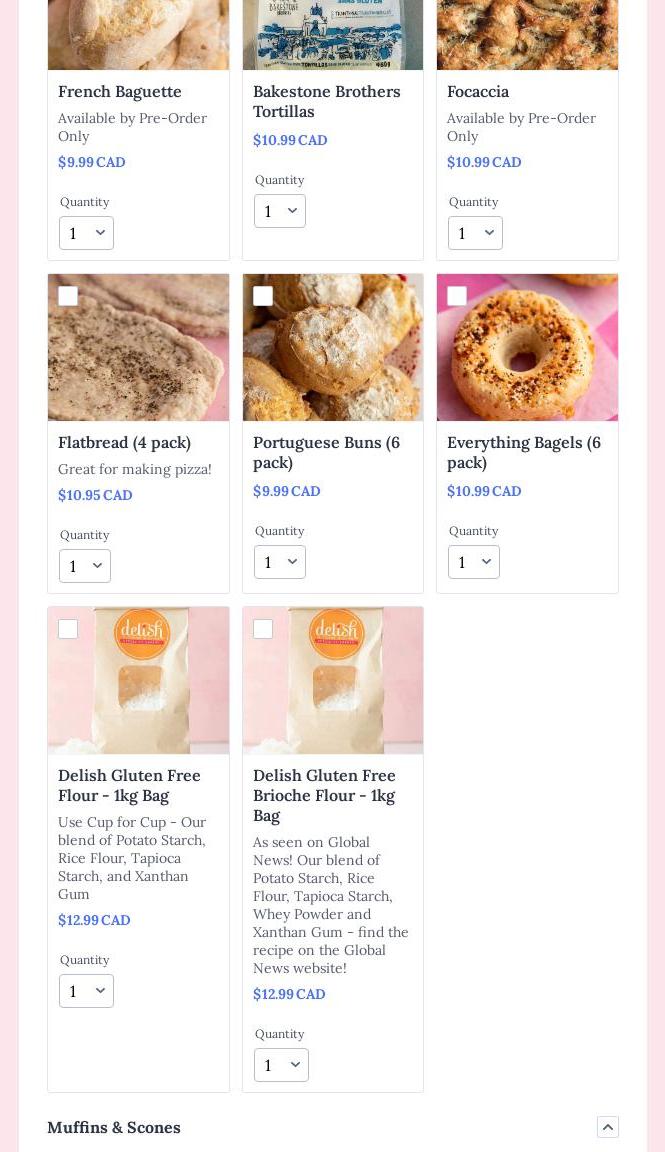Tick the Everything Bagels (6 pack) checkbox
665x1152 pixels.
(x=457, y=296)
